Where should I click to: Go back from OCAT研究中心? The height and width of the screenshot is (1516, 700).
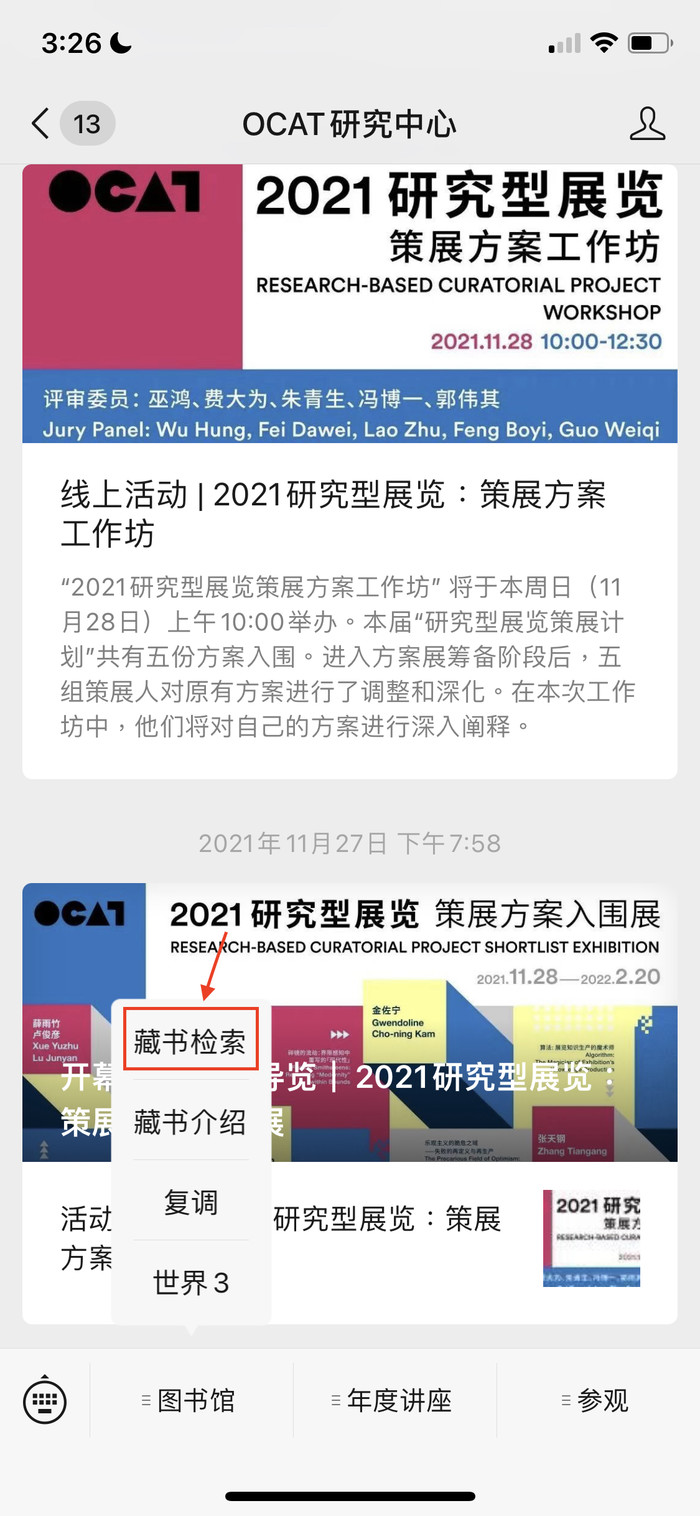[40, 124]
